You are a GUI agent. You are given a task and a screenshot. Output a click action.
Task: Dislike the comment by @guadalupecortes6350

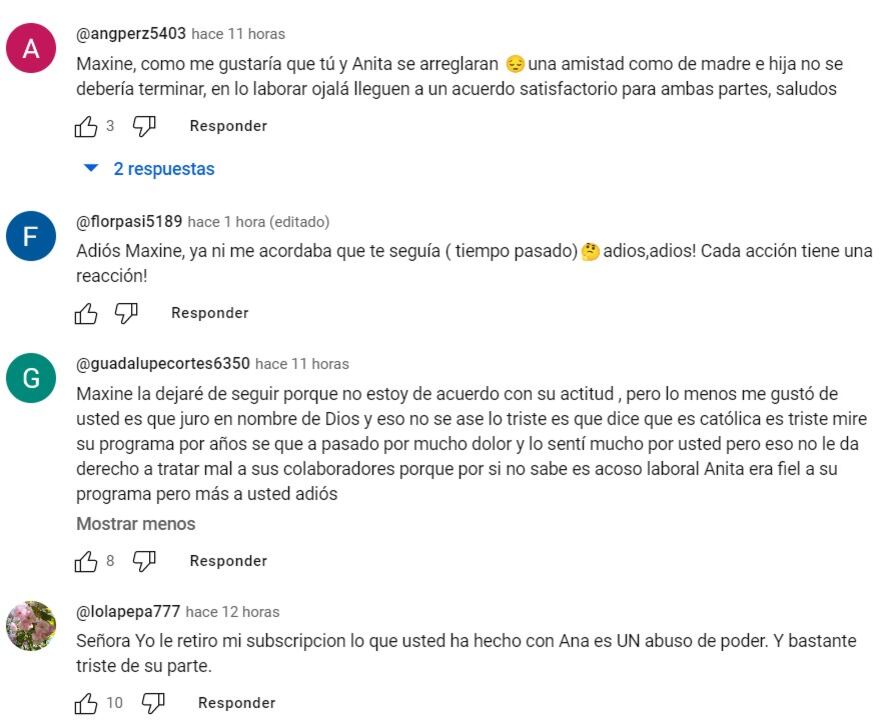pos(145,561)
